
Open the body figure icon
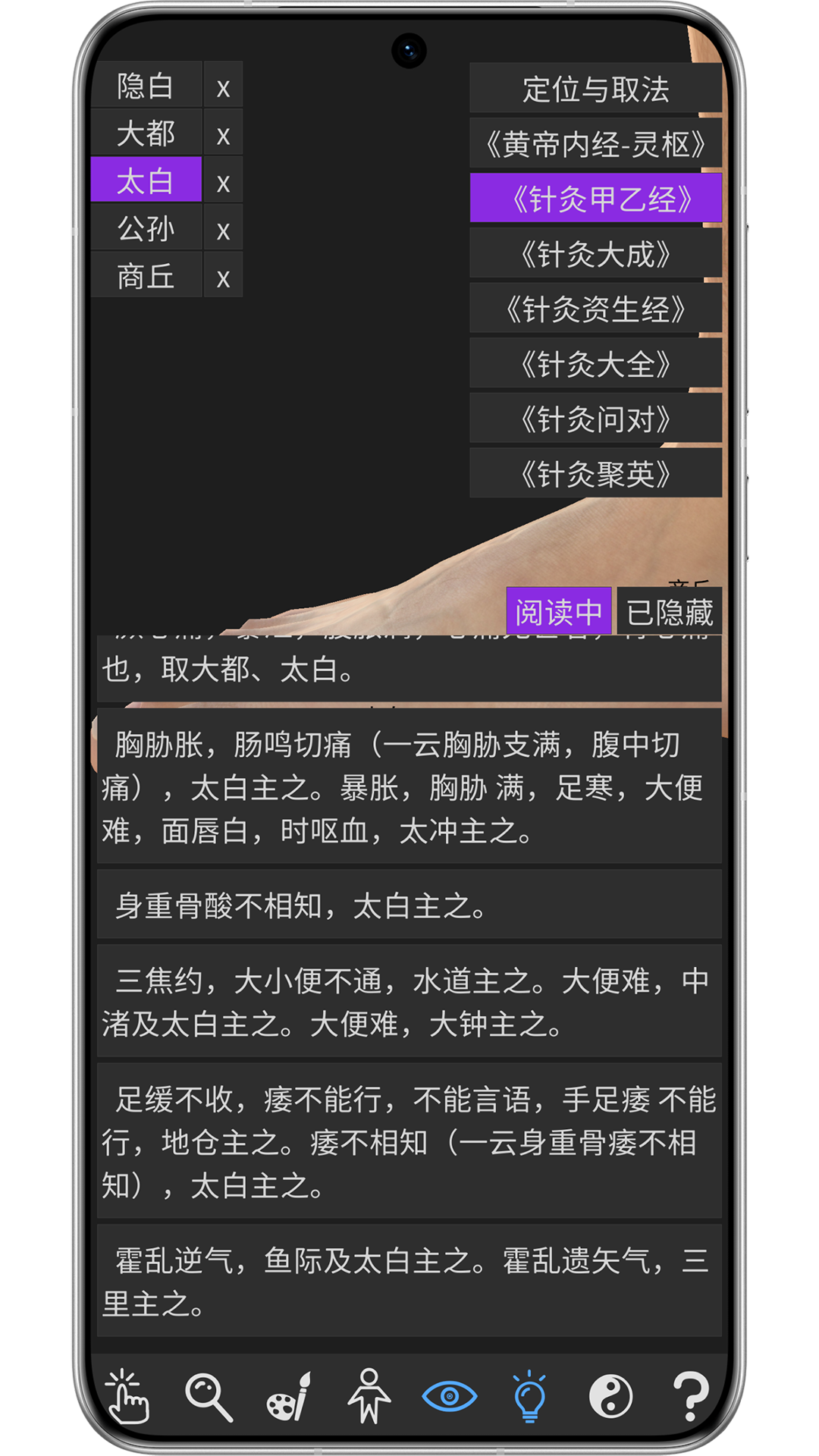[x=369, y=1396]
